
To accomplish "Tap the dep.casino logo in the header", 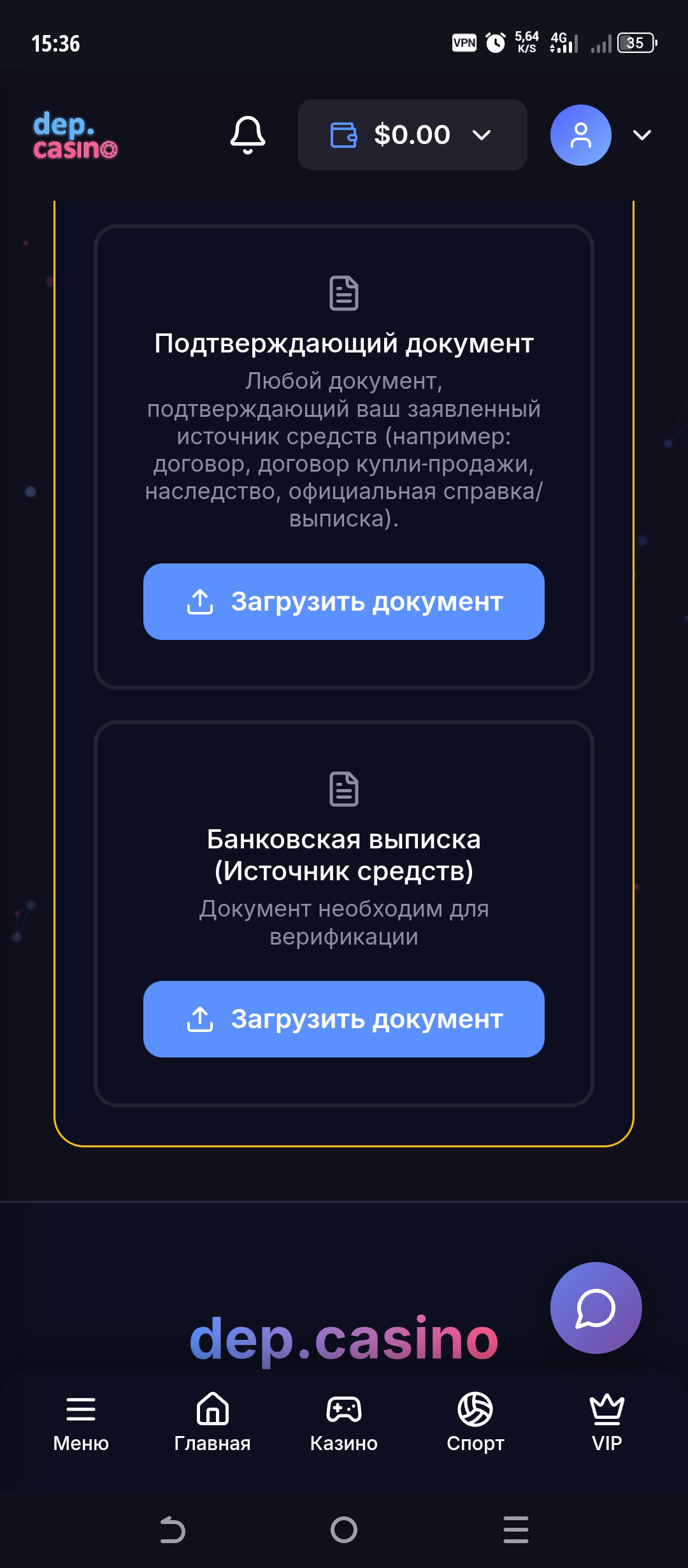I will [75, 135].
